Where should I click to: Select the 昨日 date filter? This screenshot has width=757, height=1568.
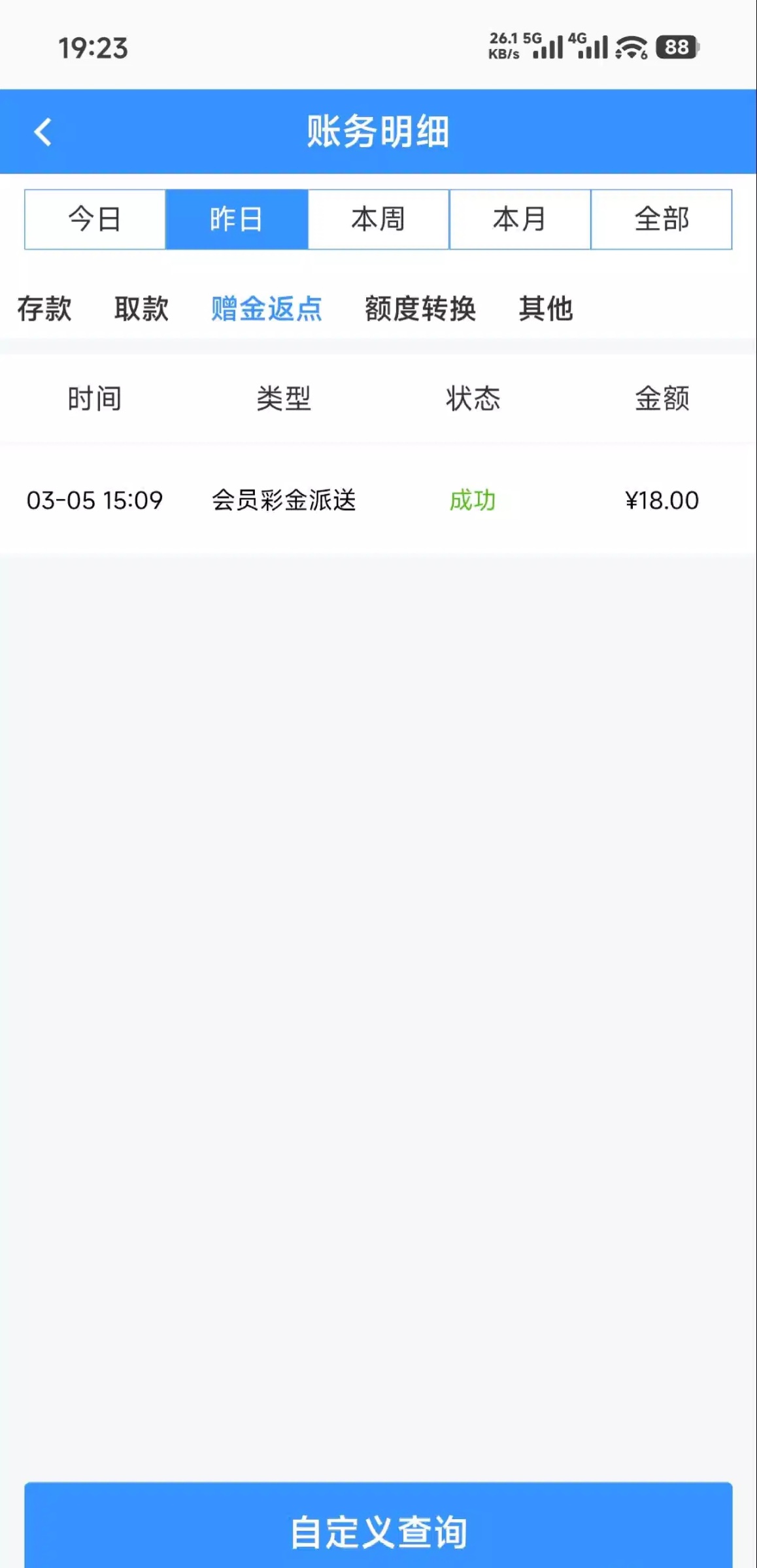click(x=237, y=220)
